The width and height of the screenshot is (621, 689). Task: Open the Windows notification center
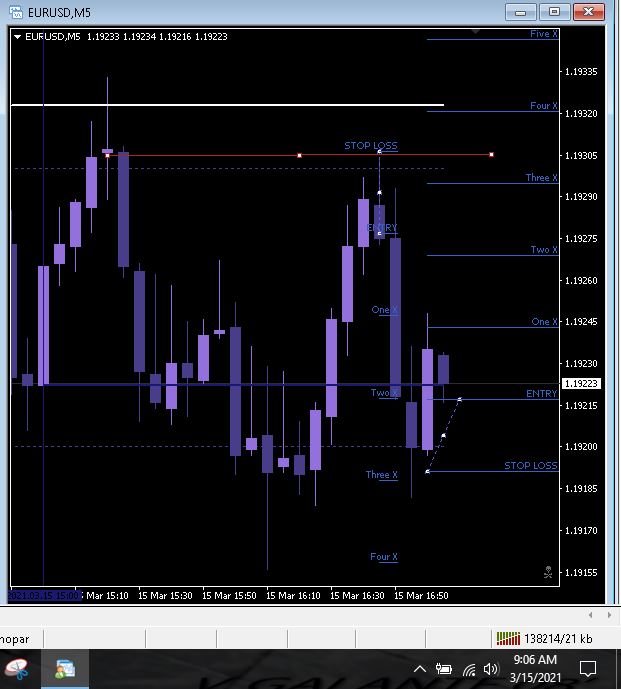pyautogui.click(x=588, y=668)
